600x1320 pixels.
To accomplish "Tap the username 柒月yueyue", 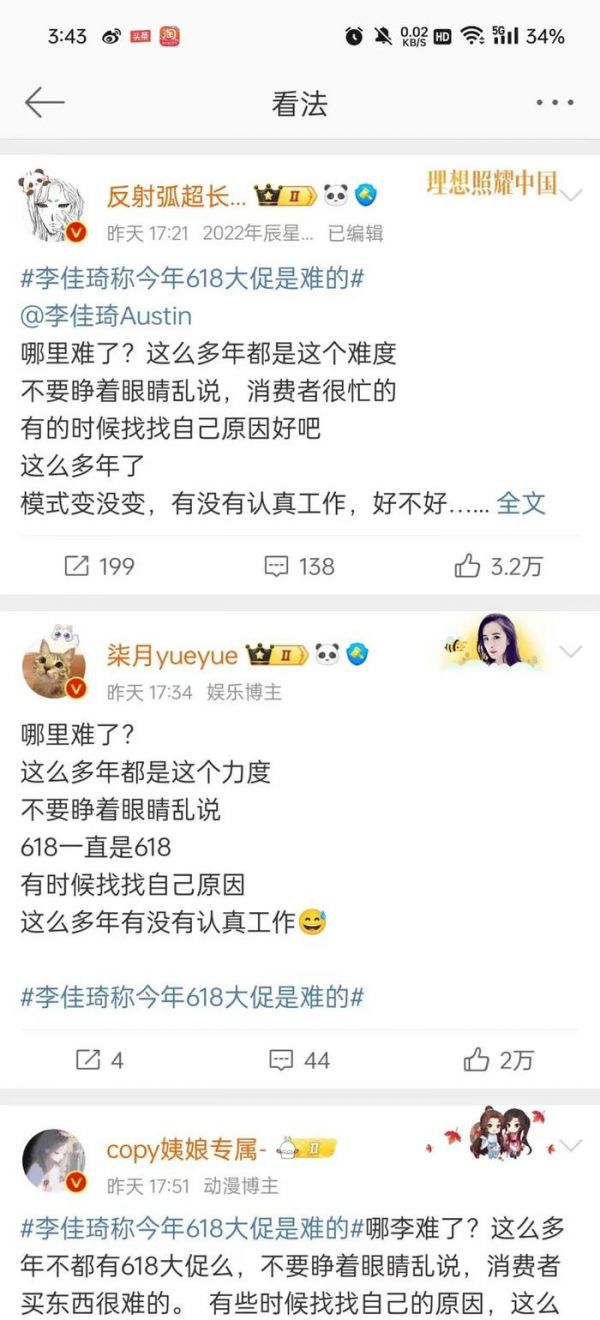I will tap(172, 655).
